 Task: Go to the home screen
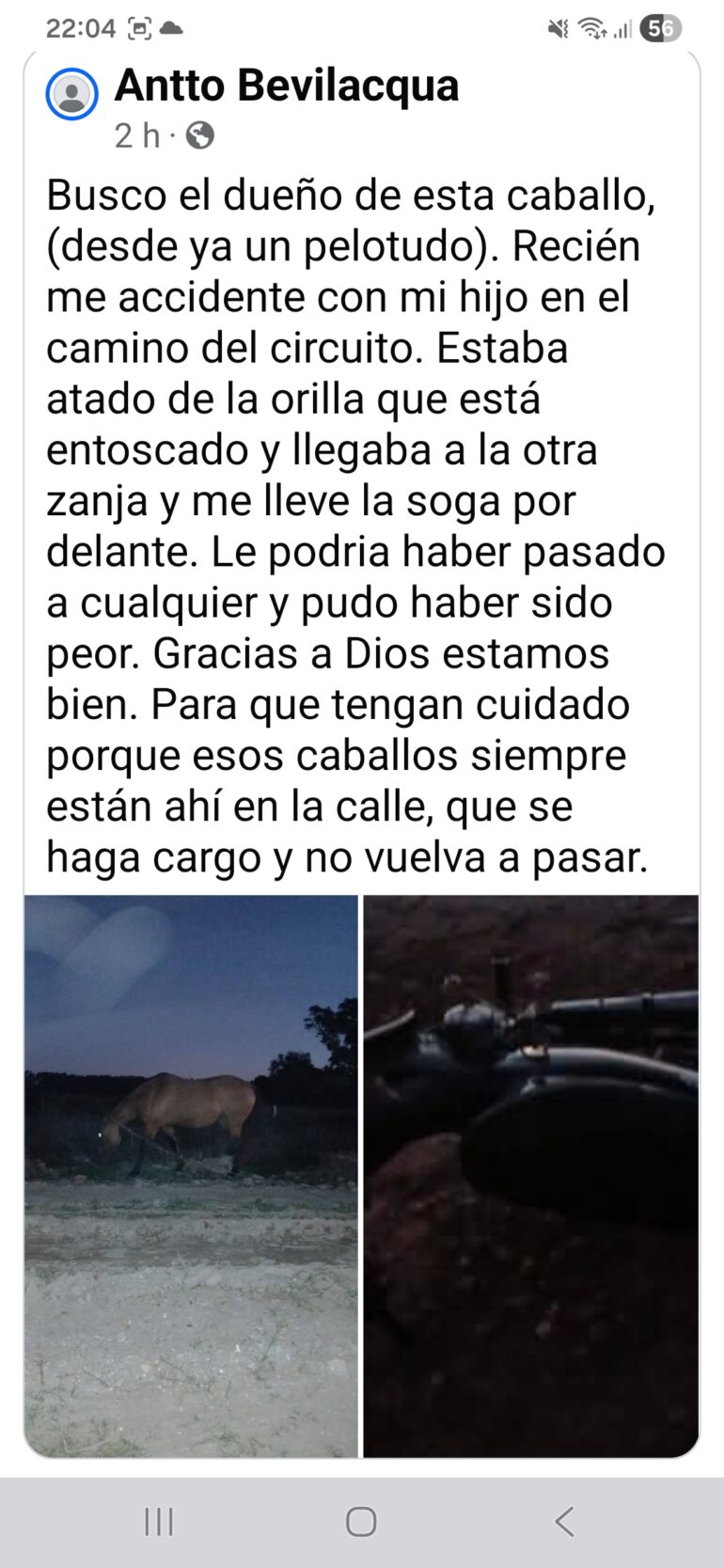click(x=361, y=1521)
